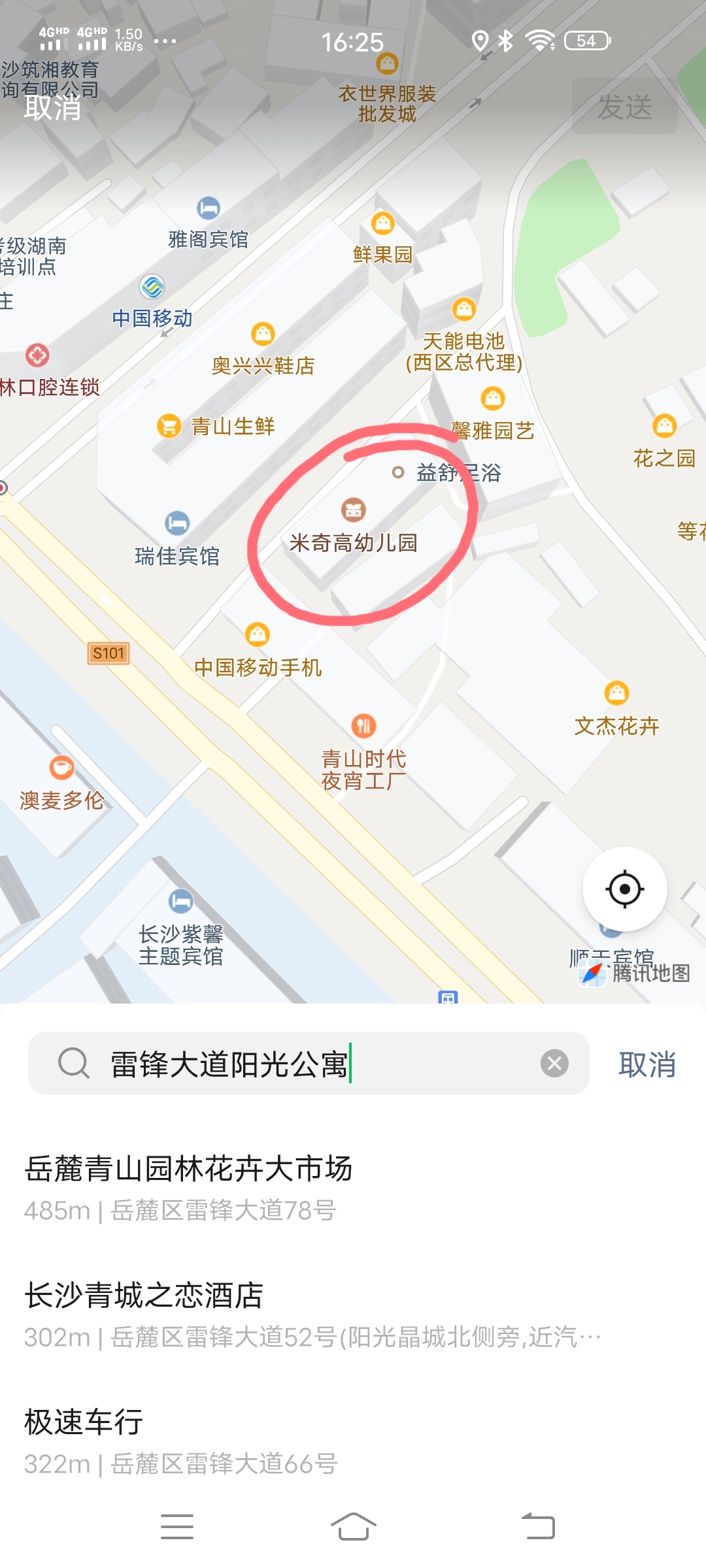
Task: Tap the 米奇高幼儿园 marker on the map
Action: (x=354, y=510)
